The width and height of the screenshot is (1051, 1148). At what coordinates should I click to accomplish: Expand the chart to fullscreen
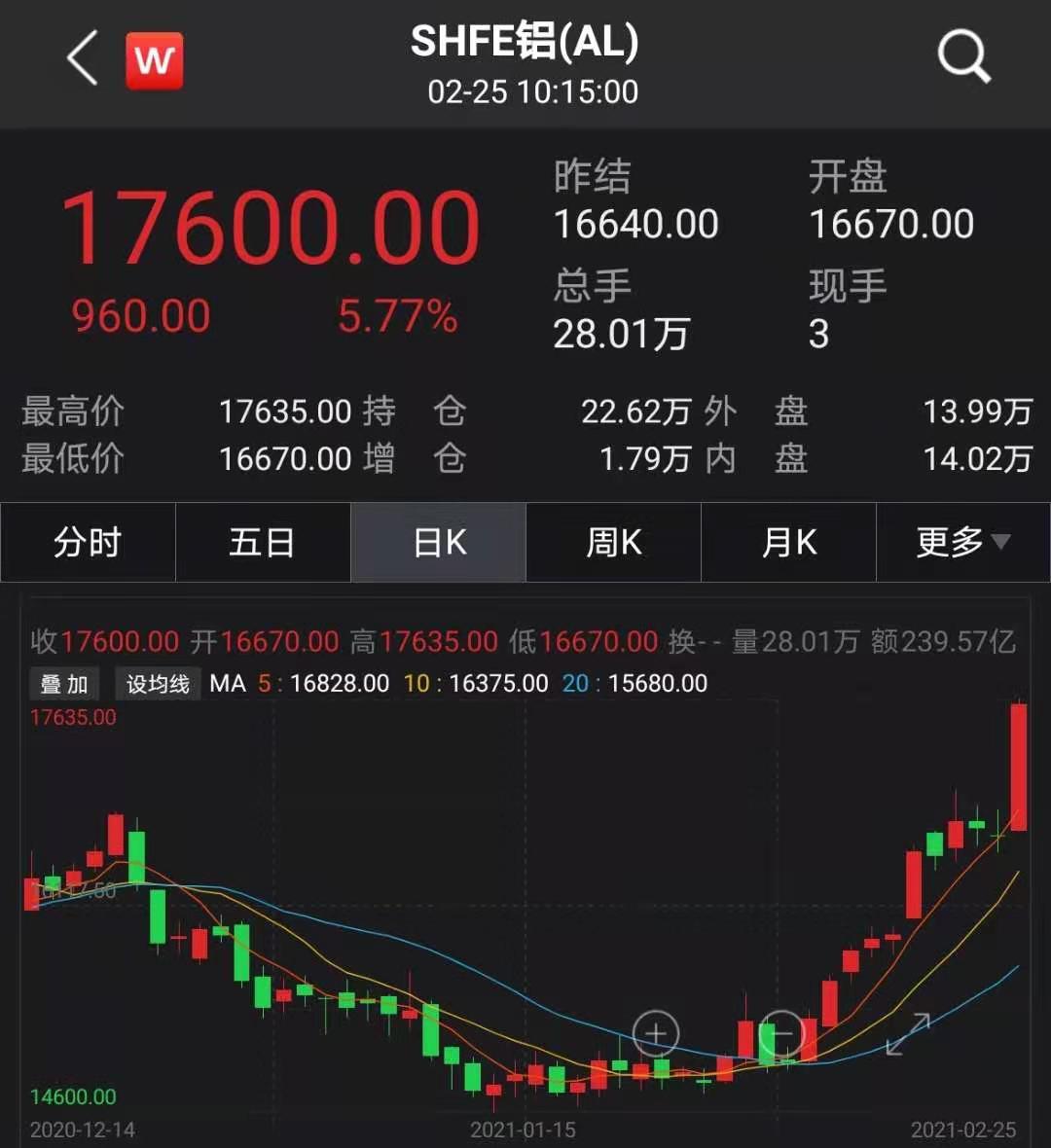[x=908, y=1034]
